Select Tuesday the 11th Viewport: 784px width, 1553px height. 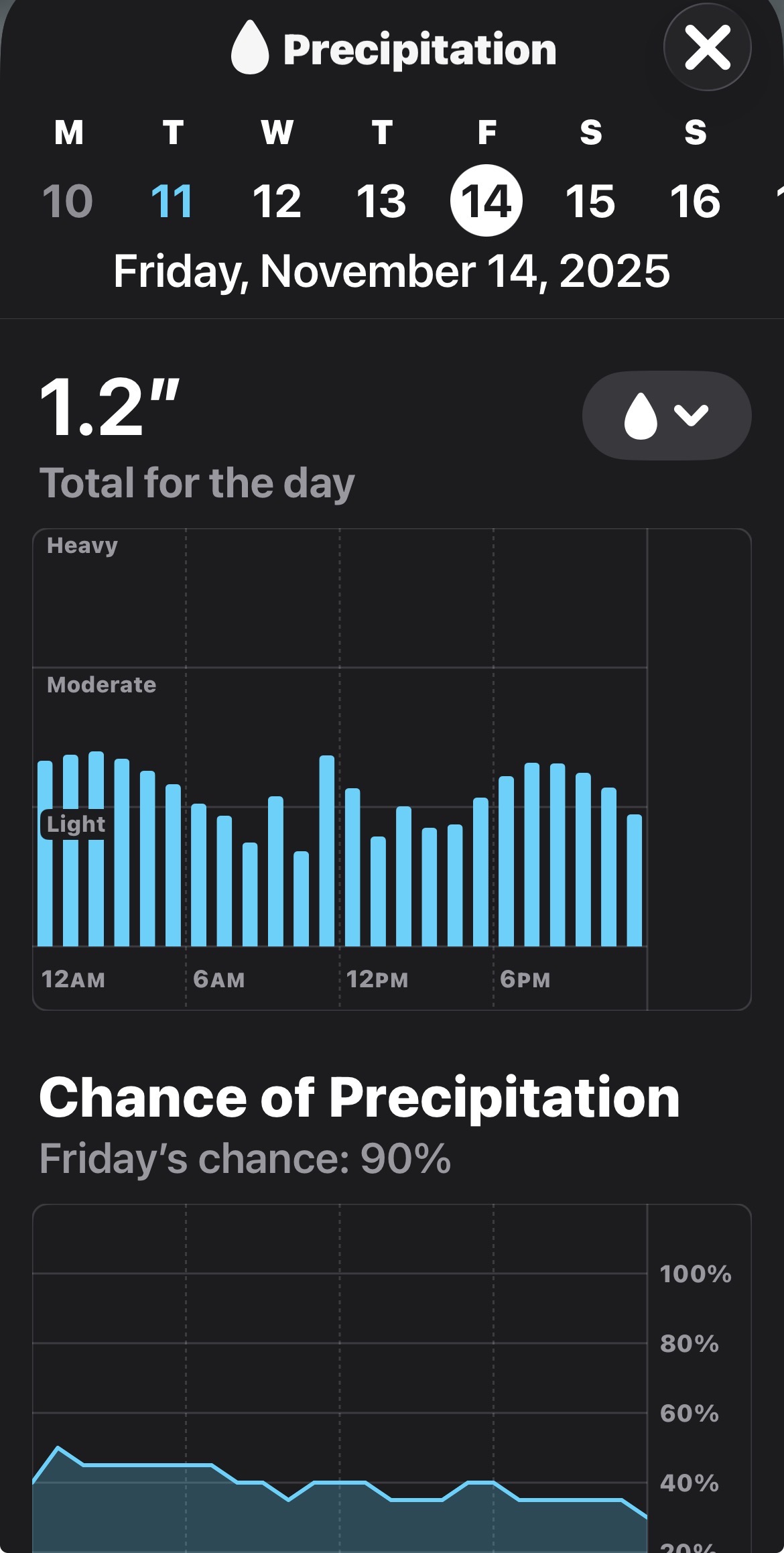[x=172, y=200]
